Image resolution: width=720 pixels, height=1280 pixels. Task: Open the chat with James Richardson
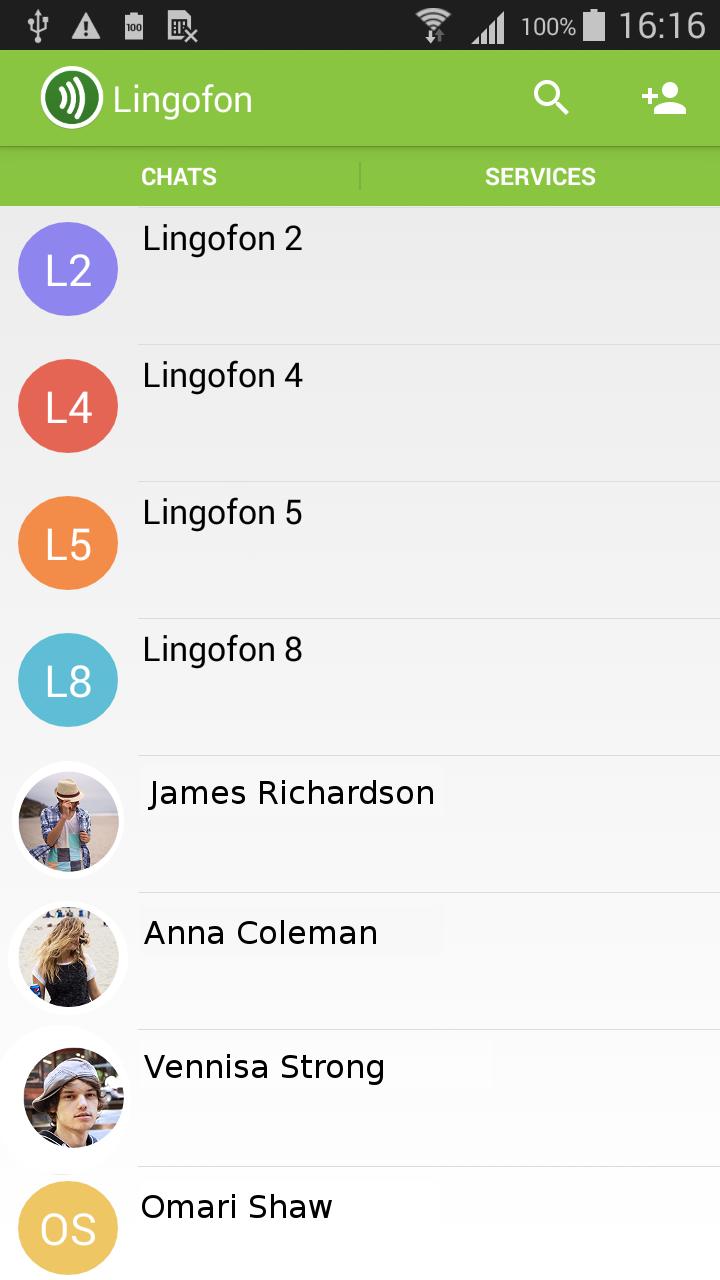(360, 820)
